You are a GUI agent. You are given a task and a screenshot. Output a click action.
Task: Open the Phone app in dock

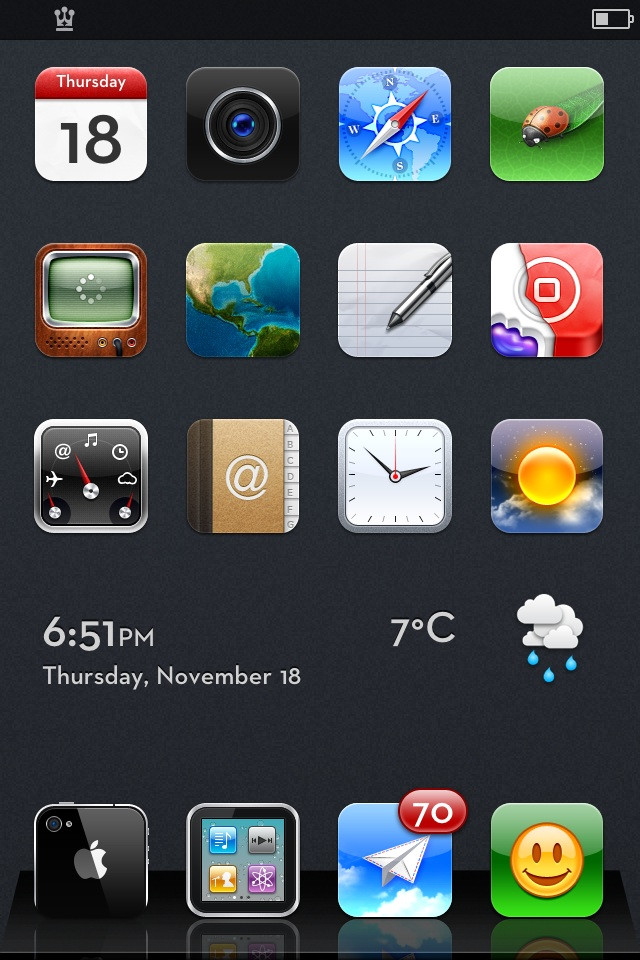click(91, 860)
